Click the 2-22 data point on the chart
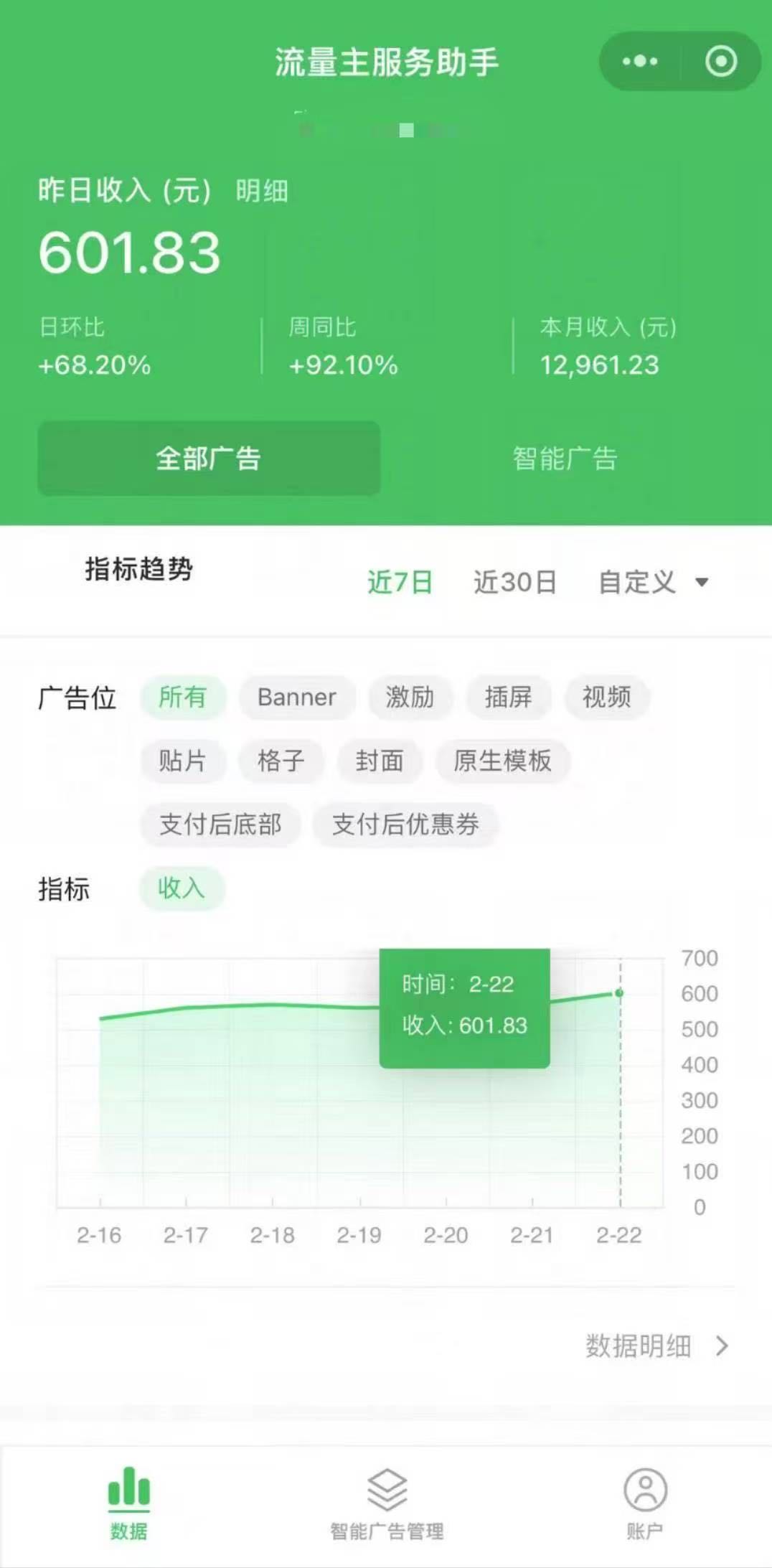This screenshot has height=1568, width=772. tap(618, 992)
